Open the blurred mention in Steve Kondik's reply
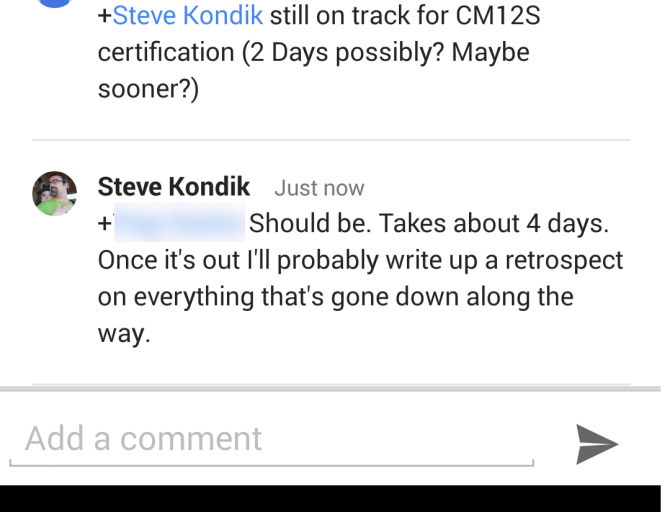The width and height of the screenshot is (670, 512). [178, 223]
